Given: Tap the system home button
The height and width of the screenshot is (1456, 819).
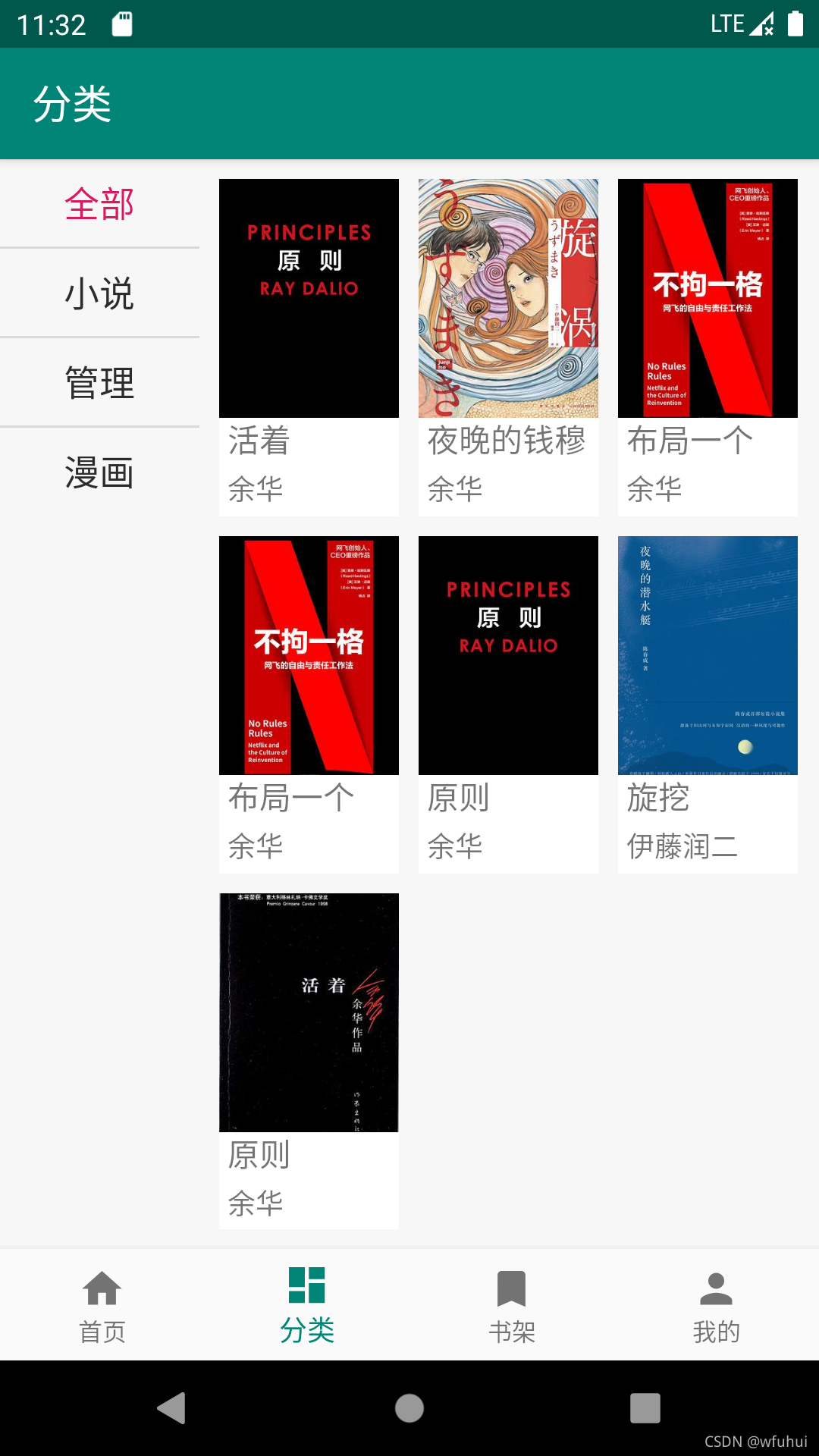Looking at the screenshot, I should click(x=409, y=1408).
